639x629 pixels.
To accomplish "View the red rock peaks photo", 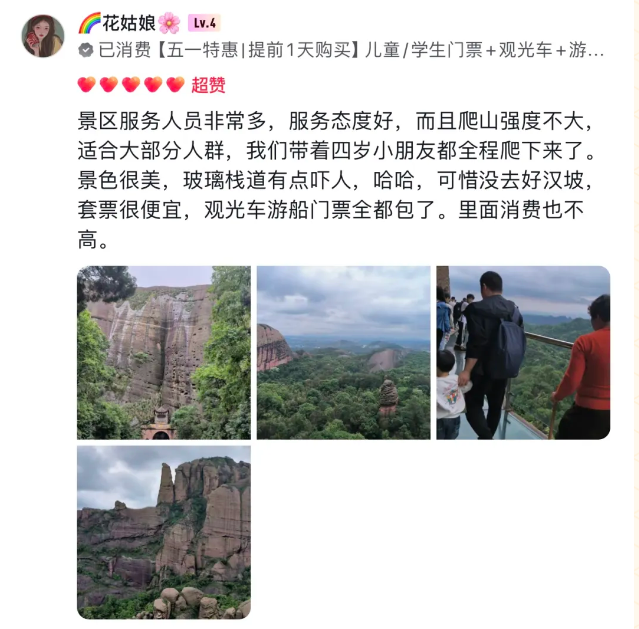I will point(164,531).
